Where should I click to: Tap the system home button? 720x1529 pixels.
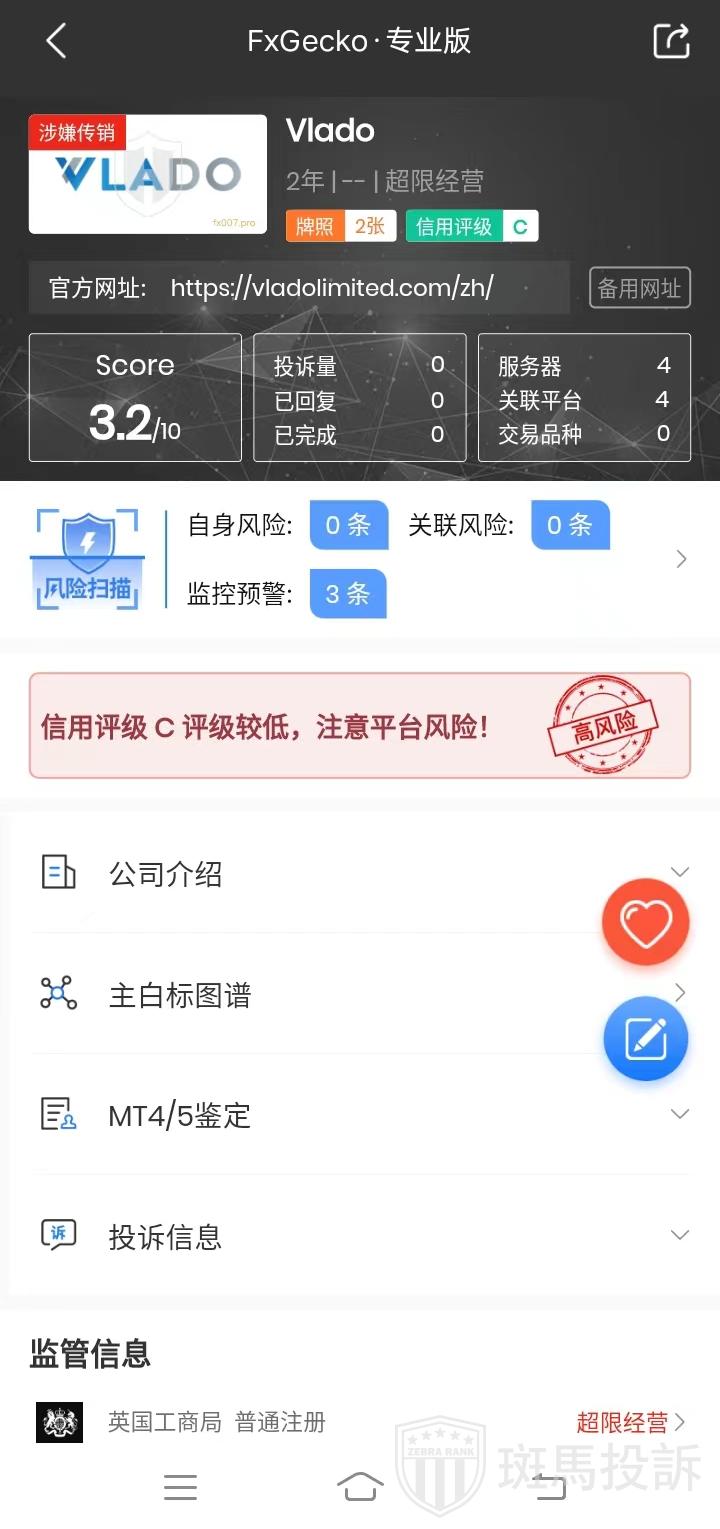click(x=360, y=1487)
